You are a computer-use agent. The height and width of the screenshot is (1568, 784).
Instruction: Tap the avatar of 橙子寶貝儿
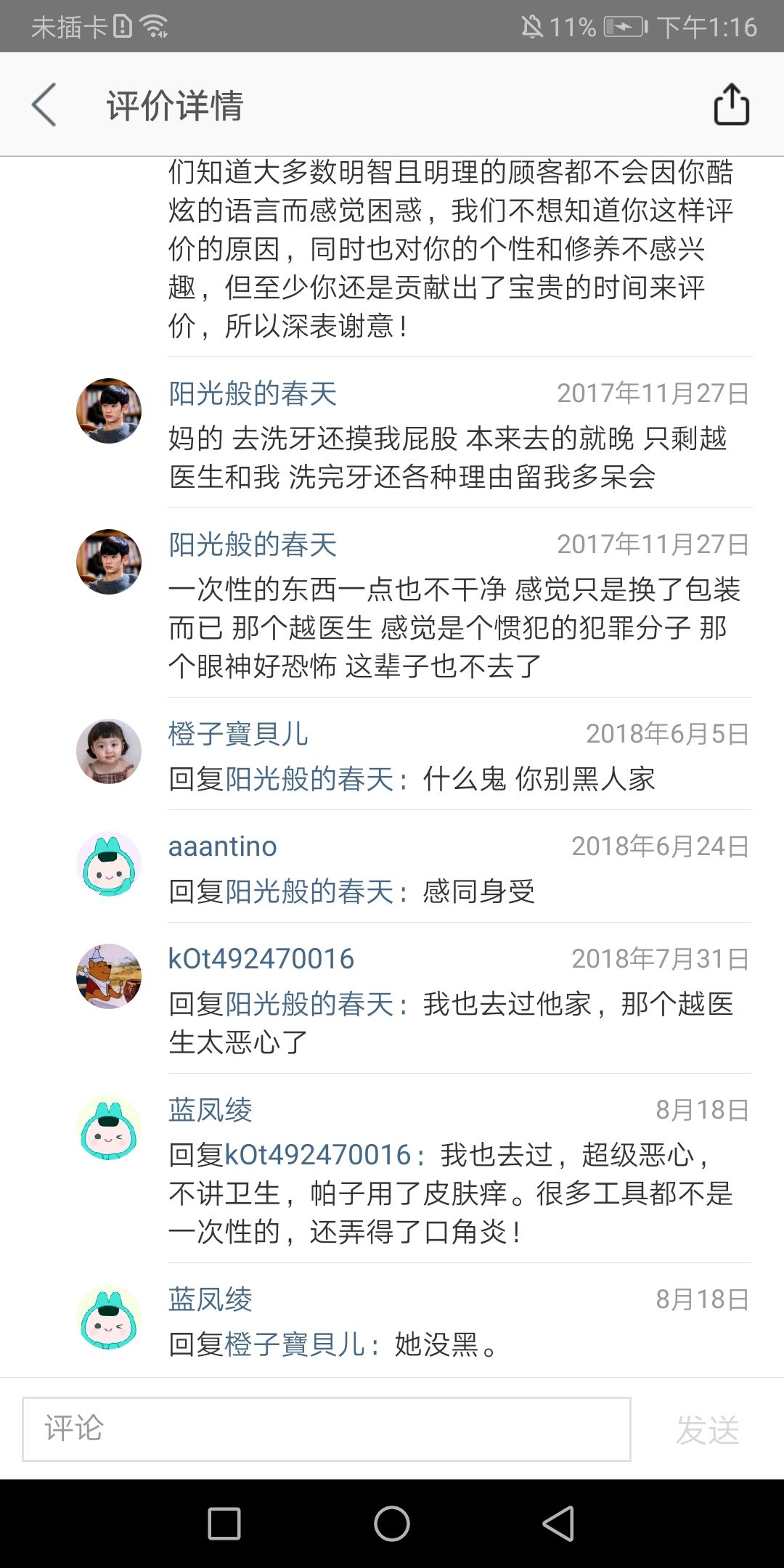pyautogui.click(x=109, y=751)
